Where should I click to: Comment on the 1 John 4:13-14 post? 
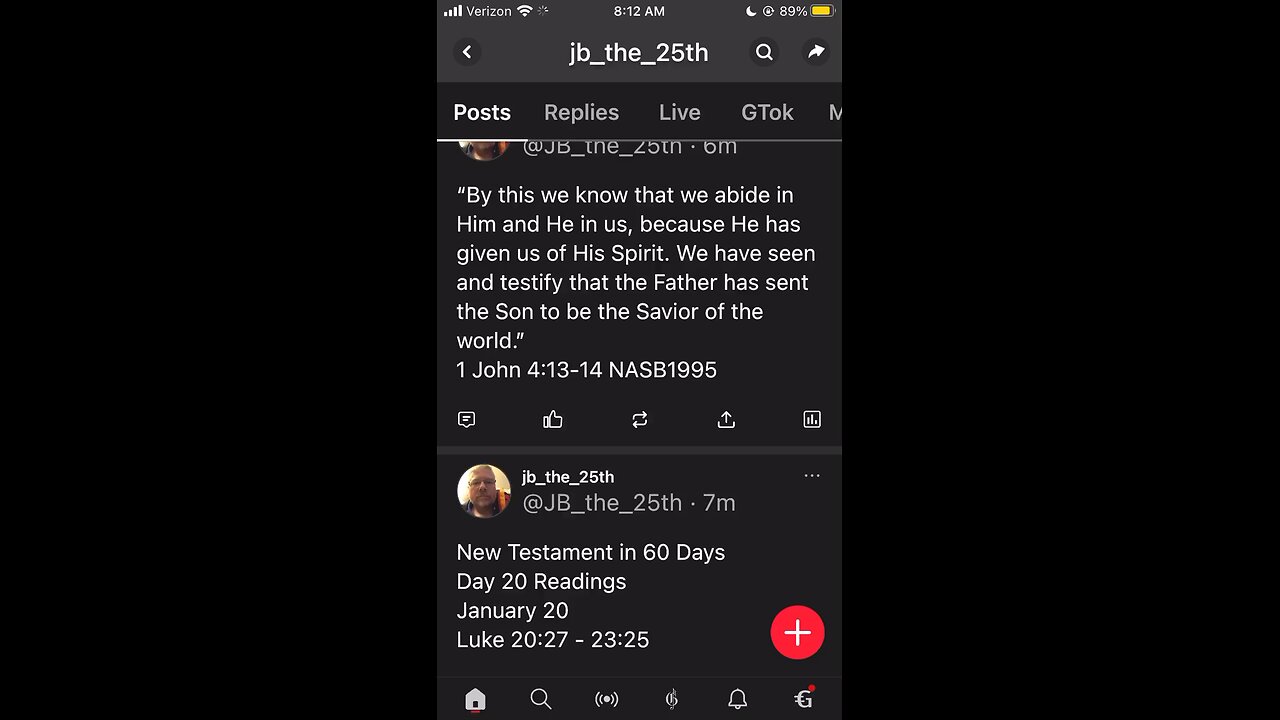pos(466,420)
